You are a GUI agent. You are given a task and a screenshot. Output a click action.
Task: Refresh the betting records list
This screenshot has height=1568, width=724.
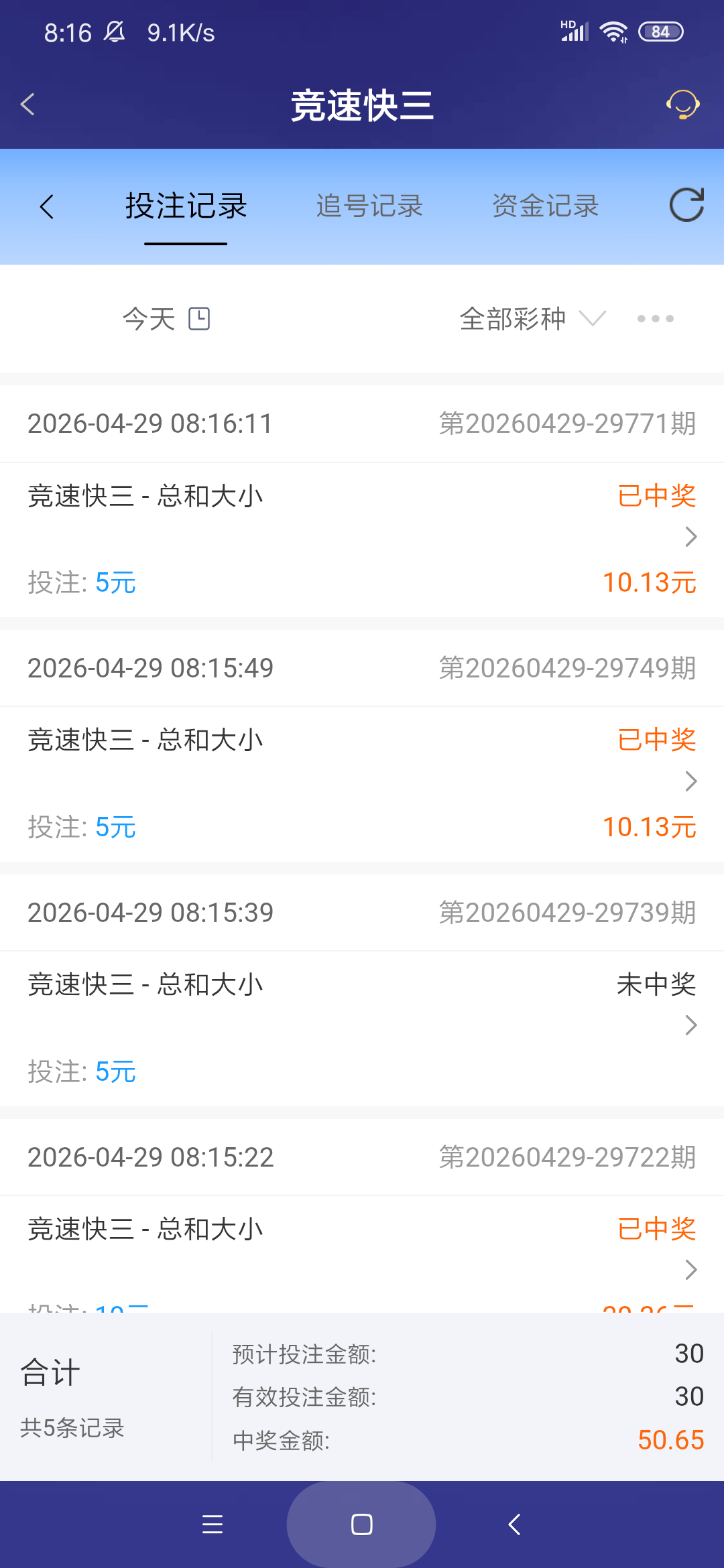tap(685, 206)
